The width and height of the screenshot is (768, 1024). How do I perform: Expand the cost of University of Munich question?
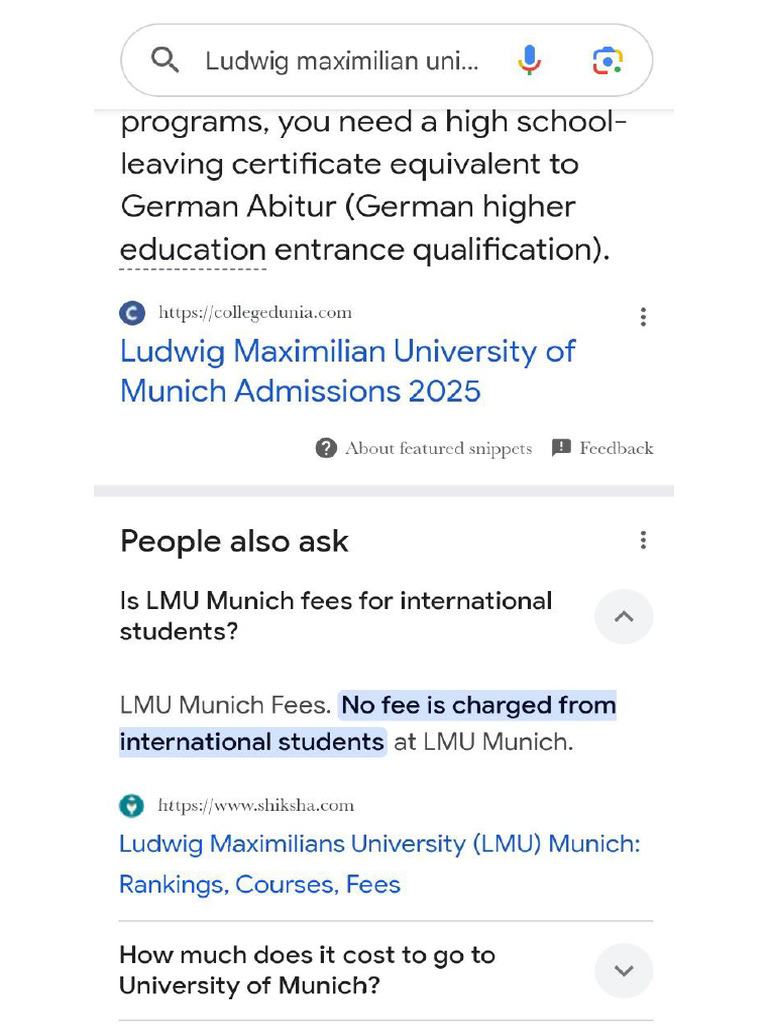click(x=623, y=970)
